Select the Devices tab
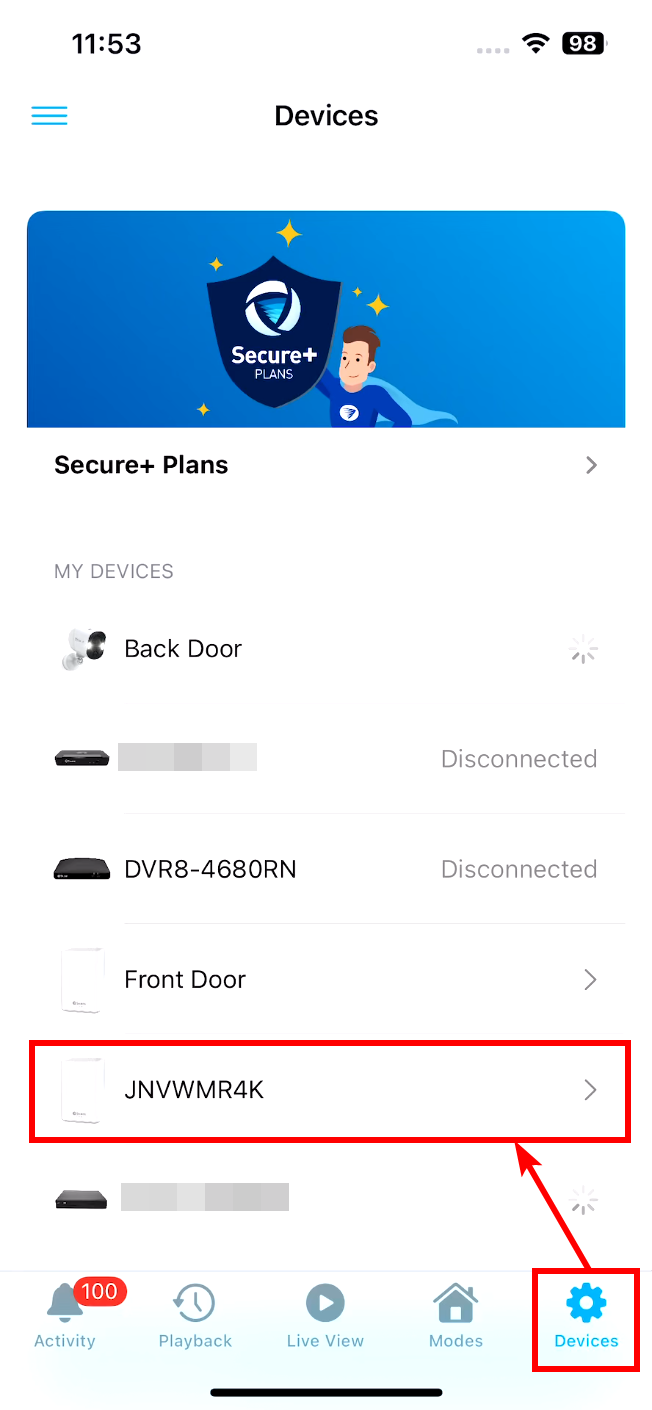Image resolution: width=652 pixels, height=1410 pixels. 586,1314
